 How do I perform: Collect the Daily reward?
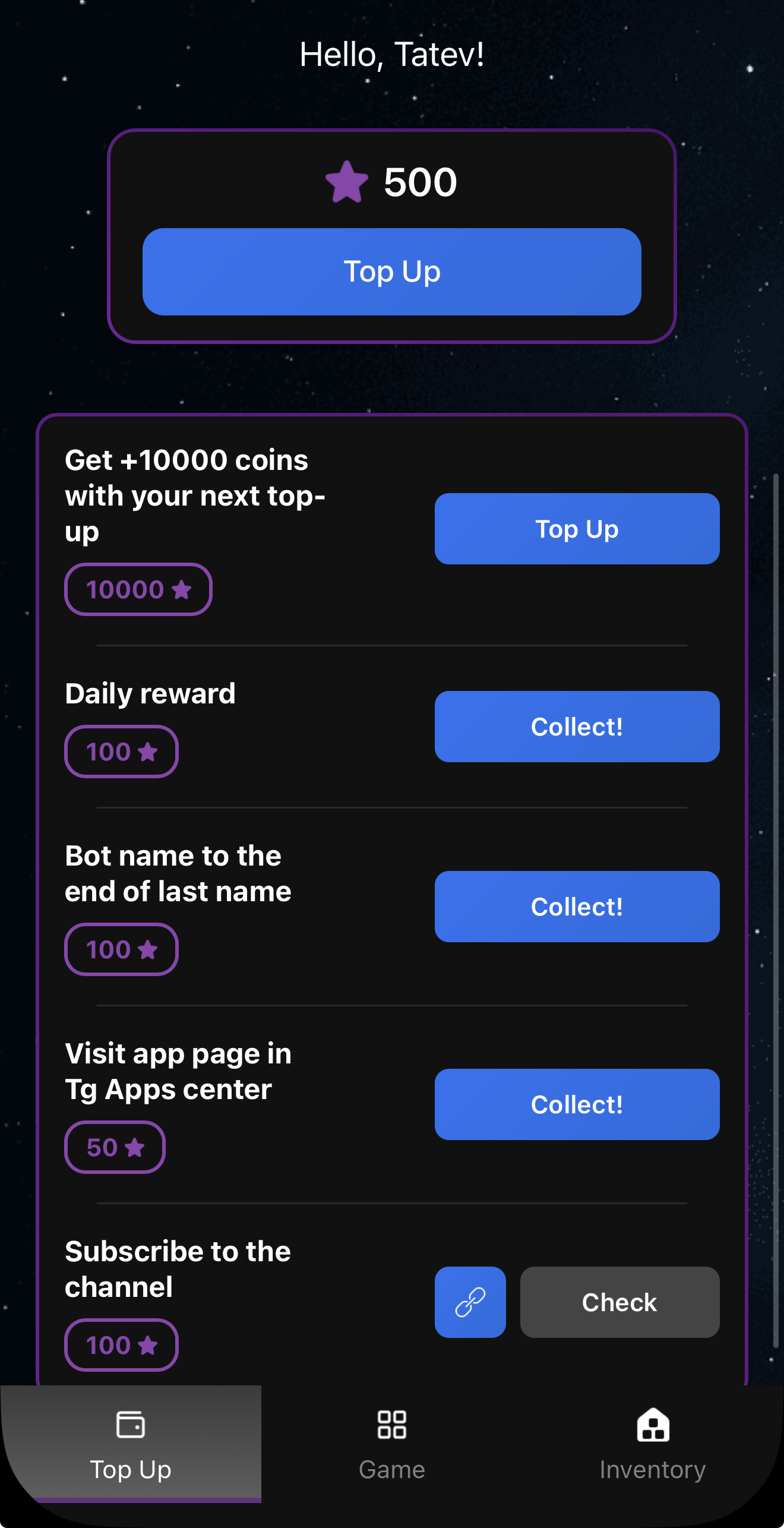pyautogui.click(x=577, y=726)
